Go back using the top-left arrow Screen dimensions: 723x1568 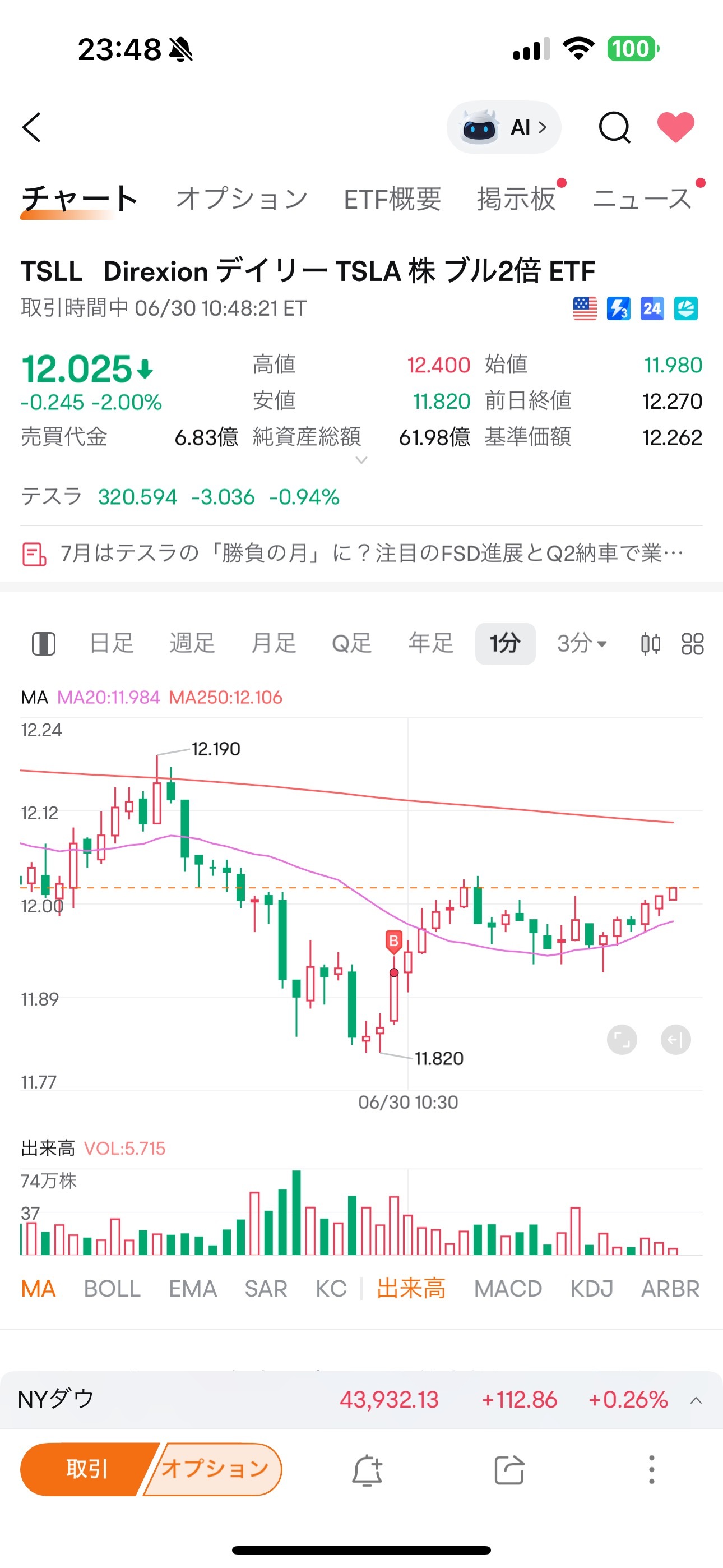[31, 127]
